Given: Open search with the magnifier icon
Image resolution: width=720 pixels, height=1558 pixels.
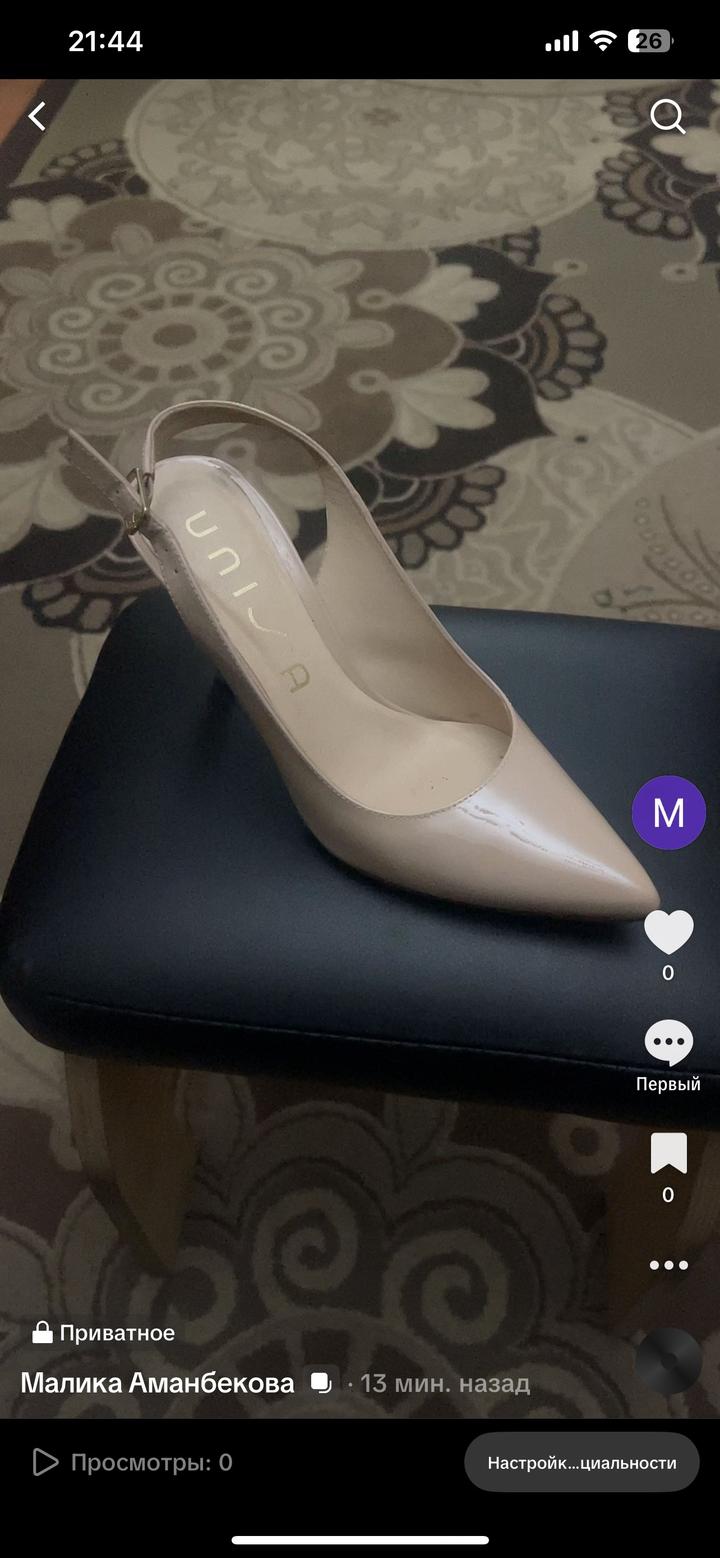Looking at the screenshot, I should point(667,117).
